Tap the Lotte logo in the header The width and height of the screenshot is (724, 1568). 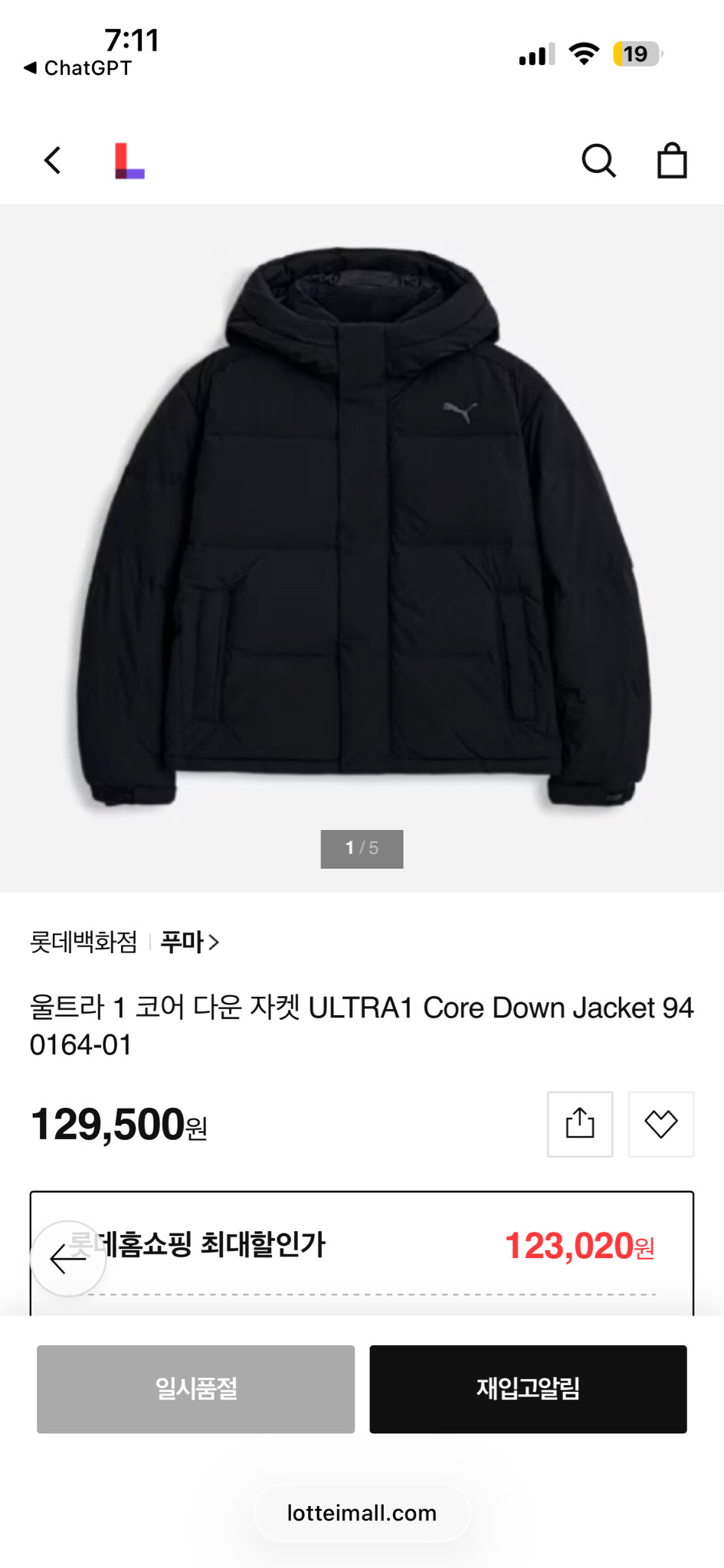point(130,161)
